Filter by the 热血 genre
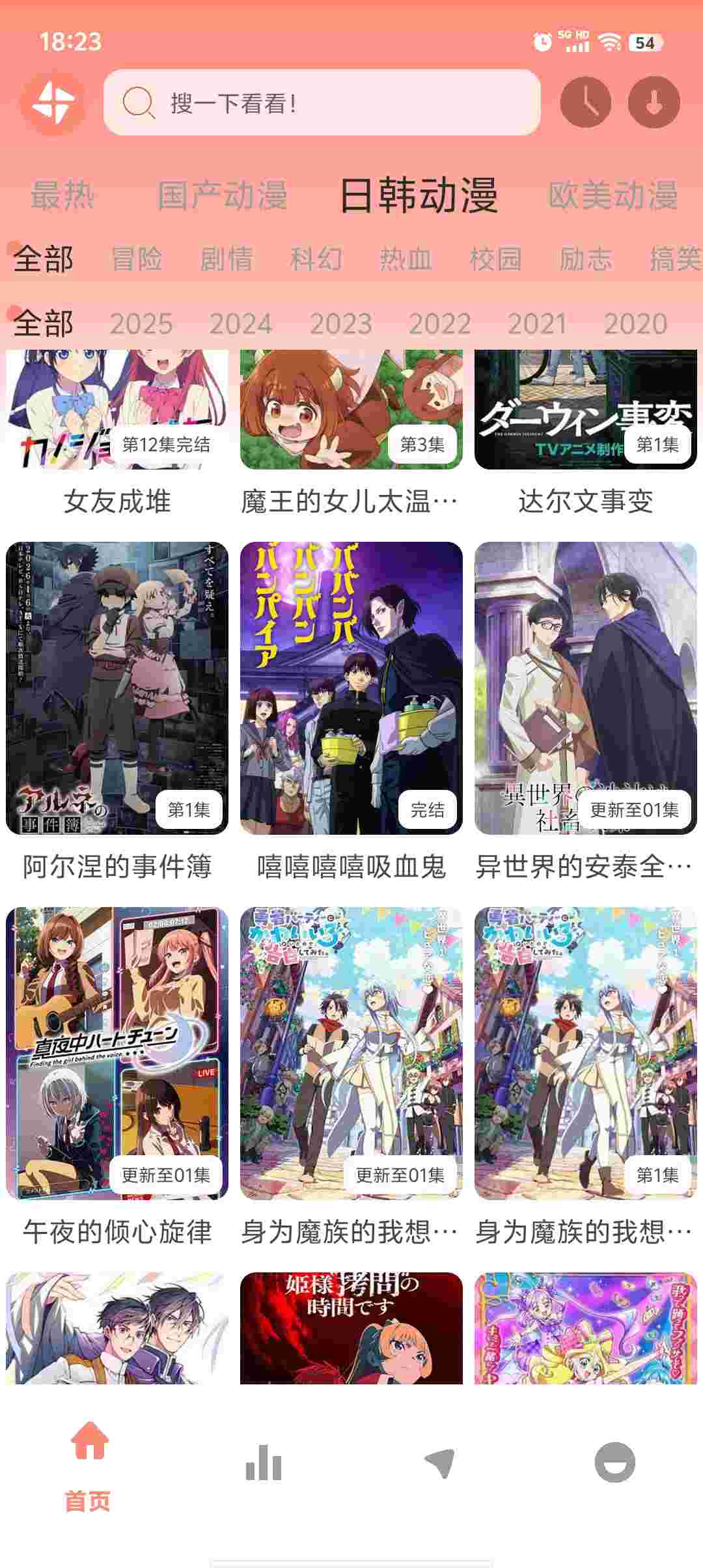The width and height of the screenshot is (703, 1568). 406,259
